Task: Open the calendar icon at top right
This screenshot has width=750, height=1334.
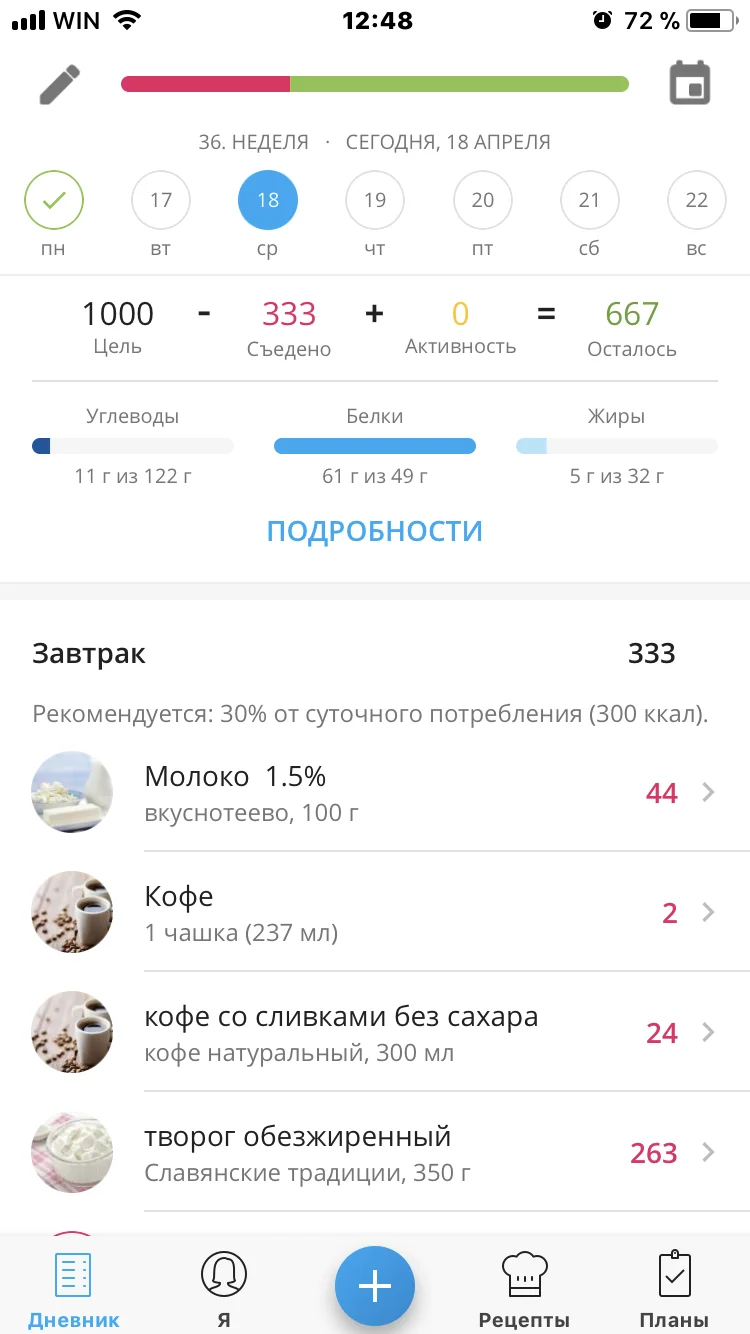Action: tap(688, 84)
